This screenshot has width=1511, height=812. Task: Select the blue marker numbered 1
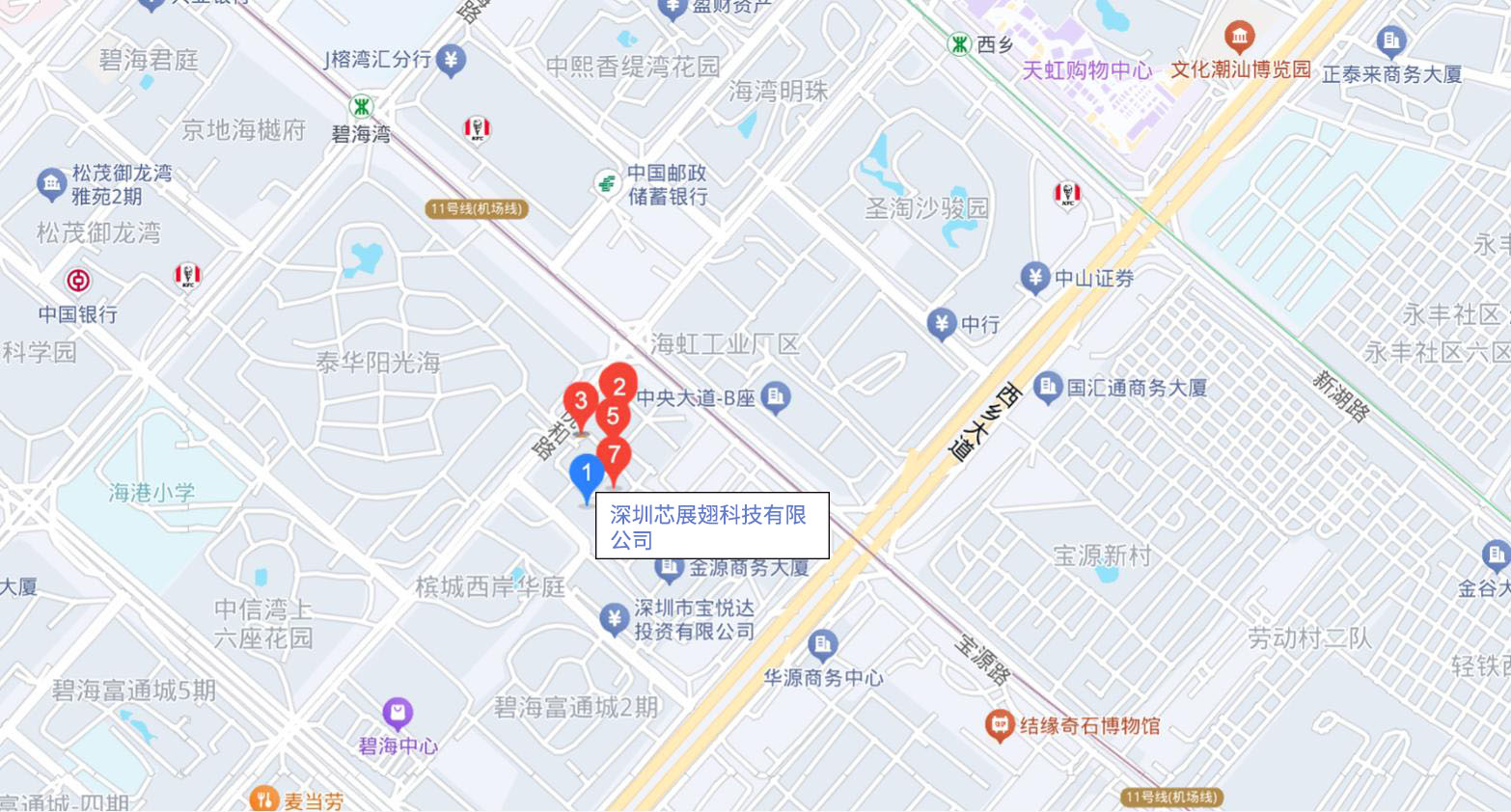click(x=586, y=474)
